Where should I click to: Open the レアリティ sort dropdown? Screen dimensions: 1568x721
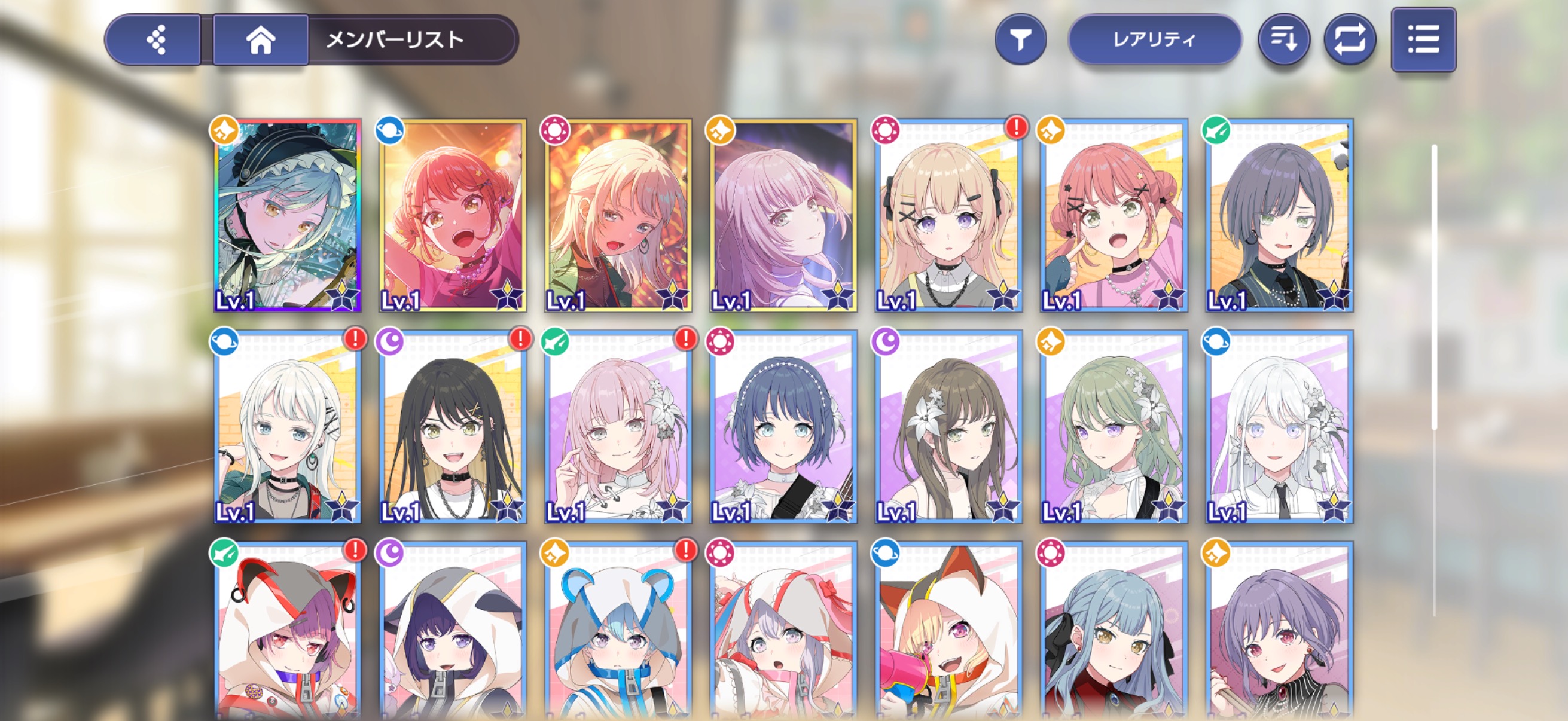(x=1155, y=40)
